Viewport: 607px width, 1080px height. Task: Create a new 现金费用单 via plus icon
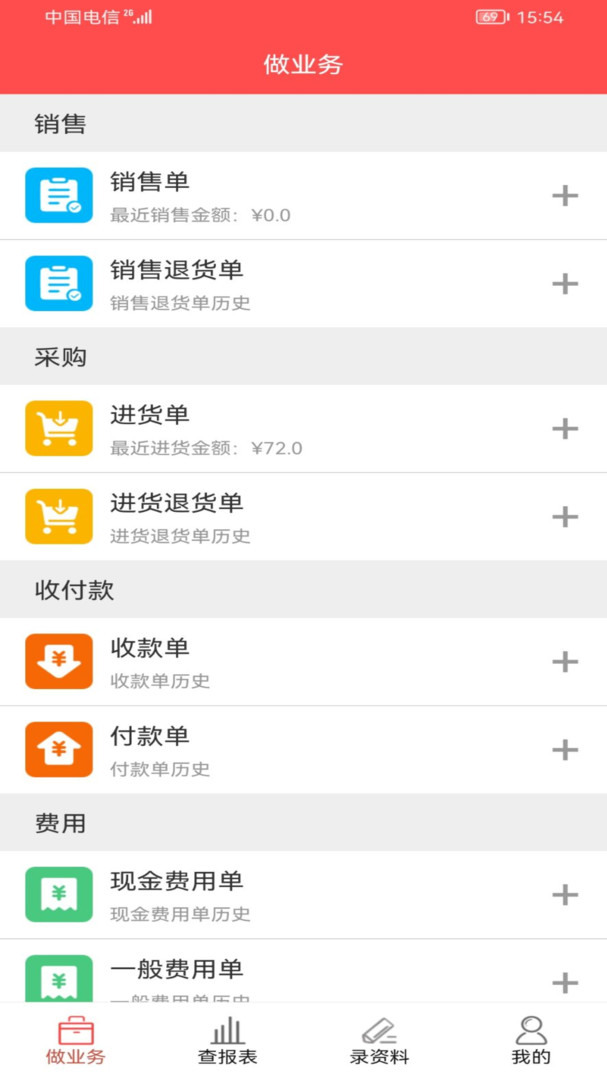tap(565, 895)
